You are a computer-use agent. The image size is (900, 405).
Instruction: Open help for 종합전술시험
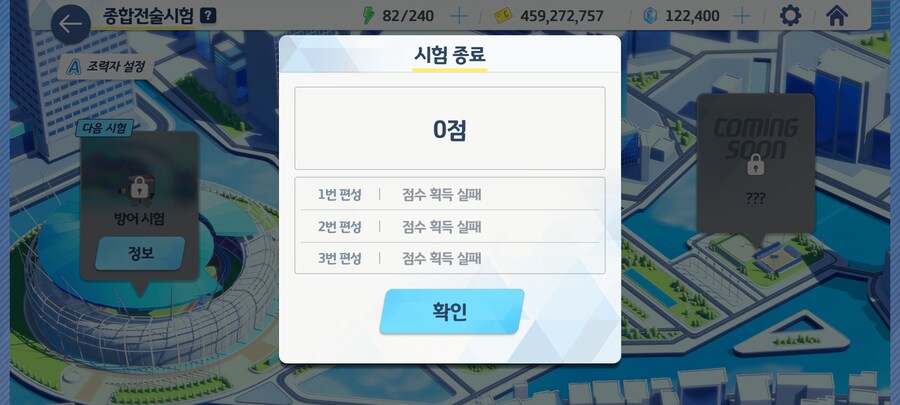click(x=208, y=15)
